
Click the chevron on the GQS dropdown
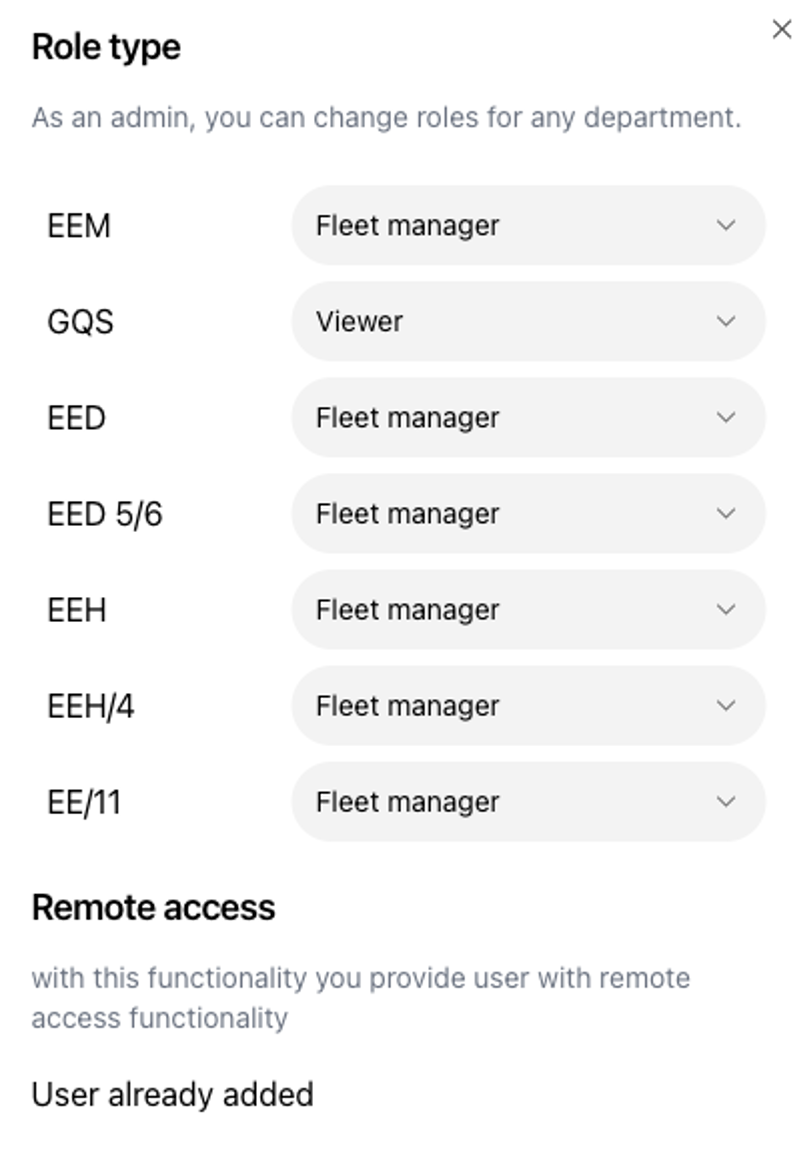pos(726,322)
